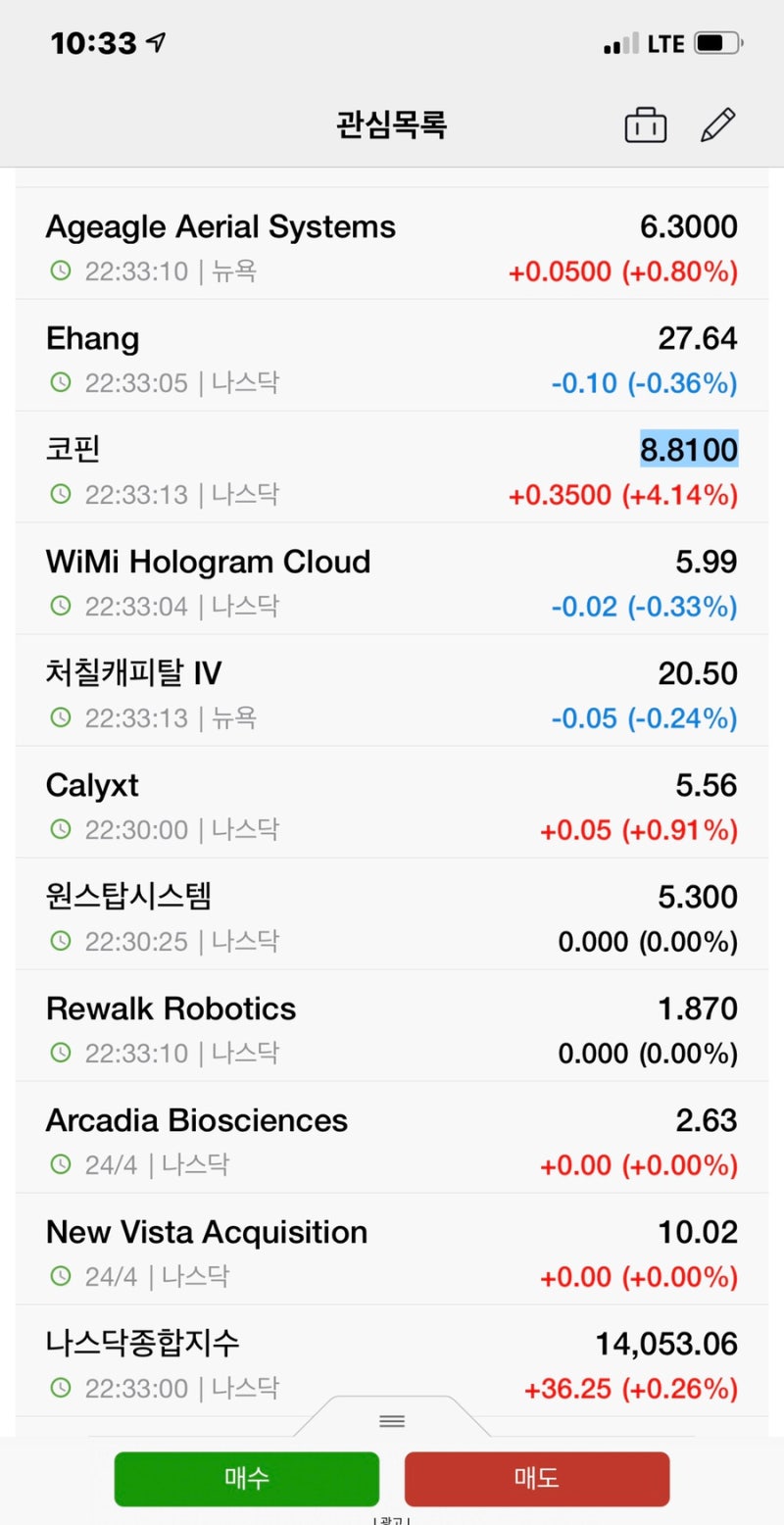784x1525 pixels.
Task: Expand the bottom panel via the drag handle
Action: (391, 1420)
